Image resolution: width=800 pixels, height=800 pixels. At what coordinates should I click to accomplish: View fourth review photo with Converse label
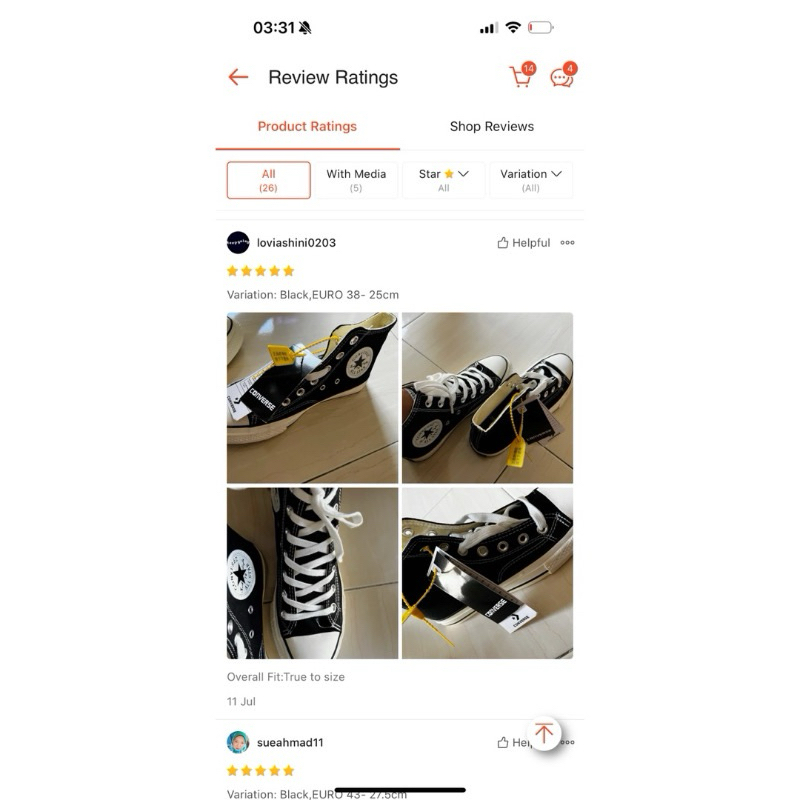click(x=487, y=573)
